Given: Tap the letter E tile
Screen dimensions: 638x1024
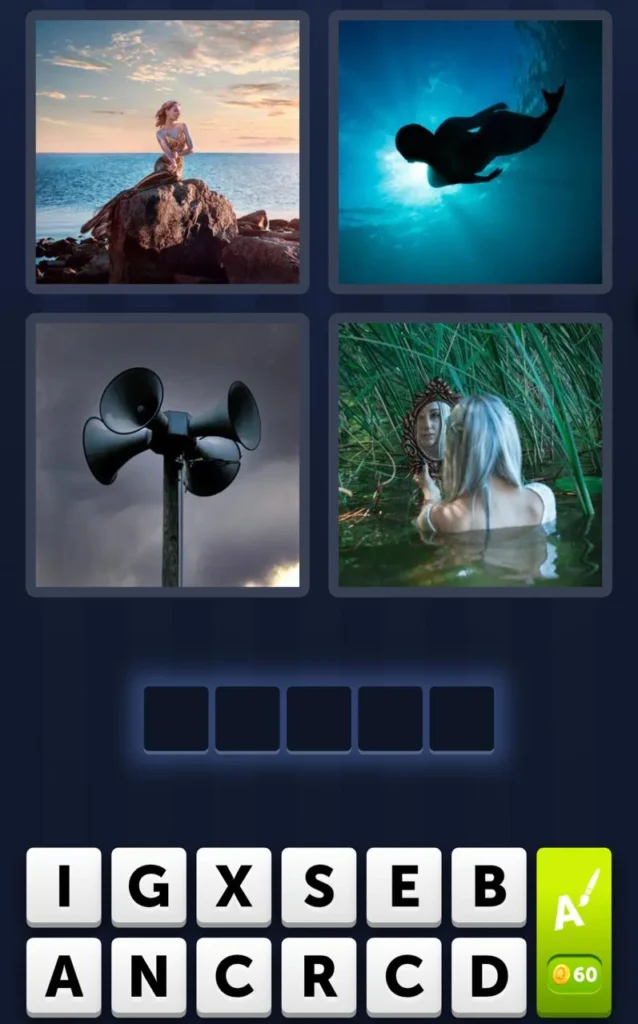Looking at the screenshot, I should click(404, 887).
